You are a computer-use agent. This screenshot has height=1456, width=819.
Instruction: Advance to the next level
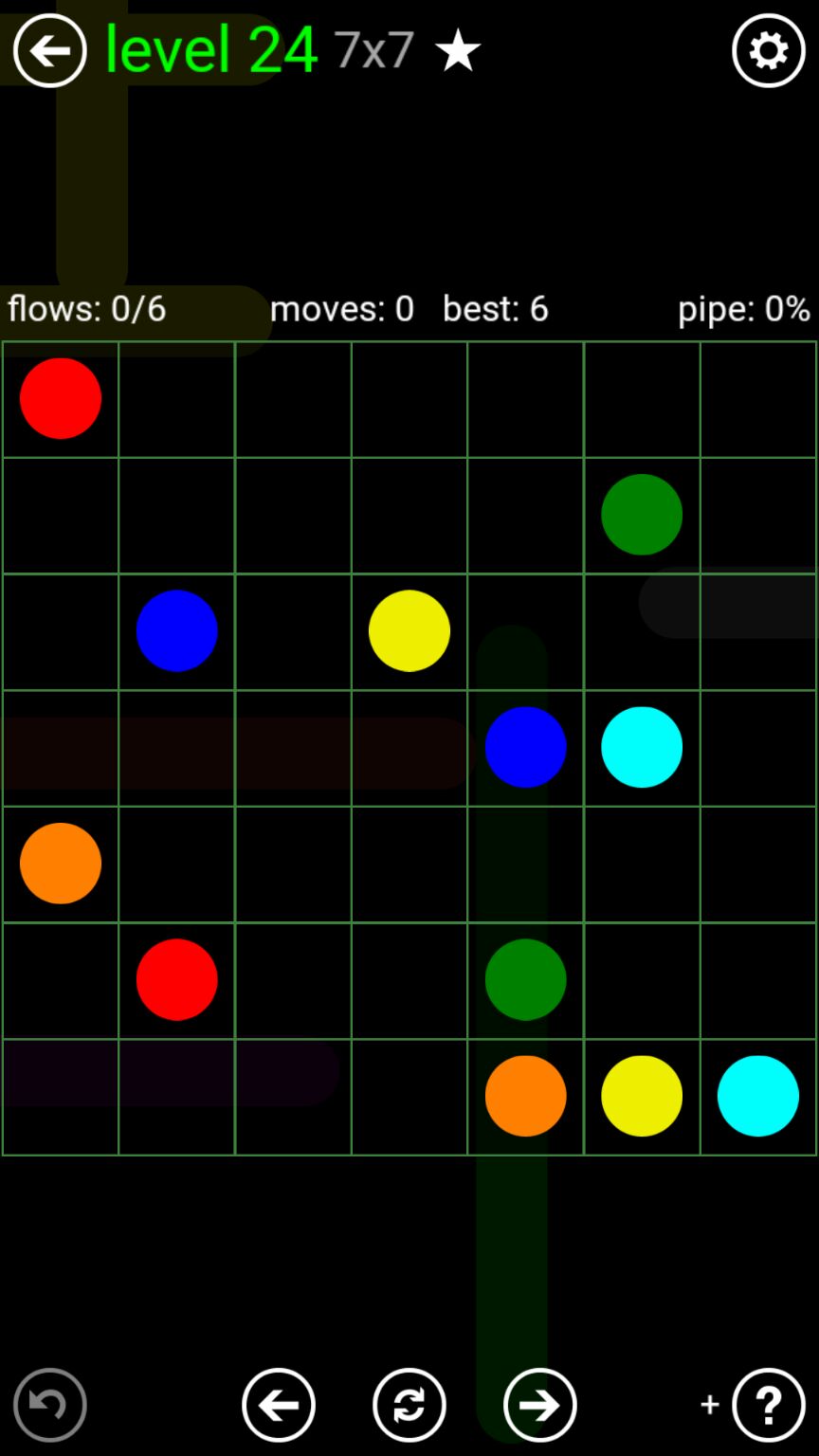539,1405
